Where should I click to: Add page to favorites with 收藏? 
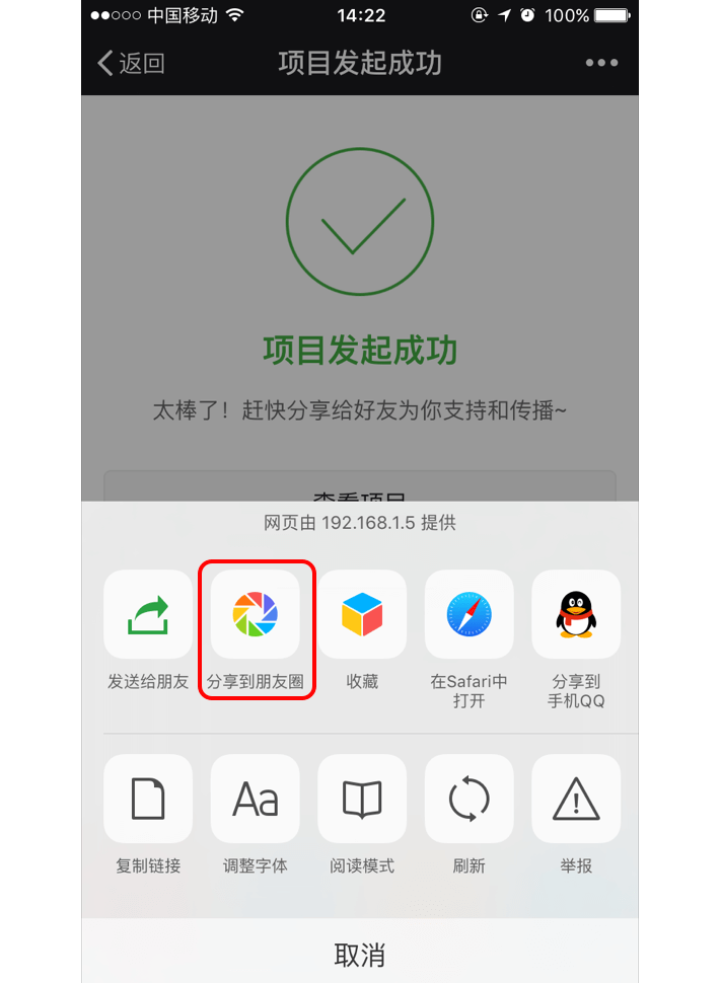pos(362,614)
